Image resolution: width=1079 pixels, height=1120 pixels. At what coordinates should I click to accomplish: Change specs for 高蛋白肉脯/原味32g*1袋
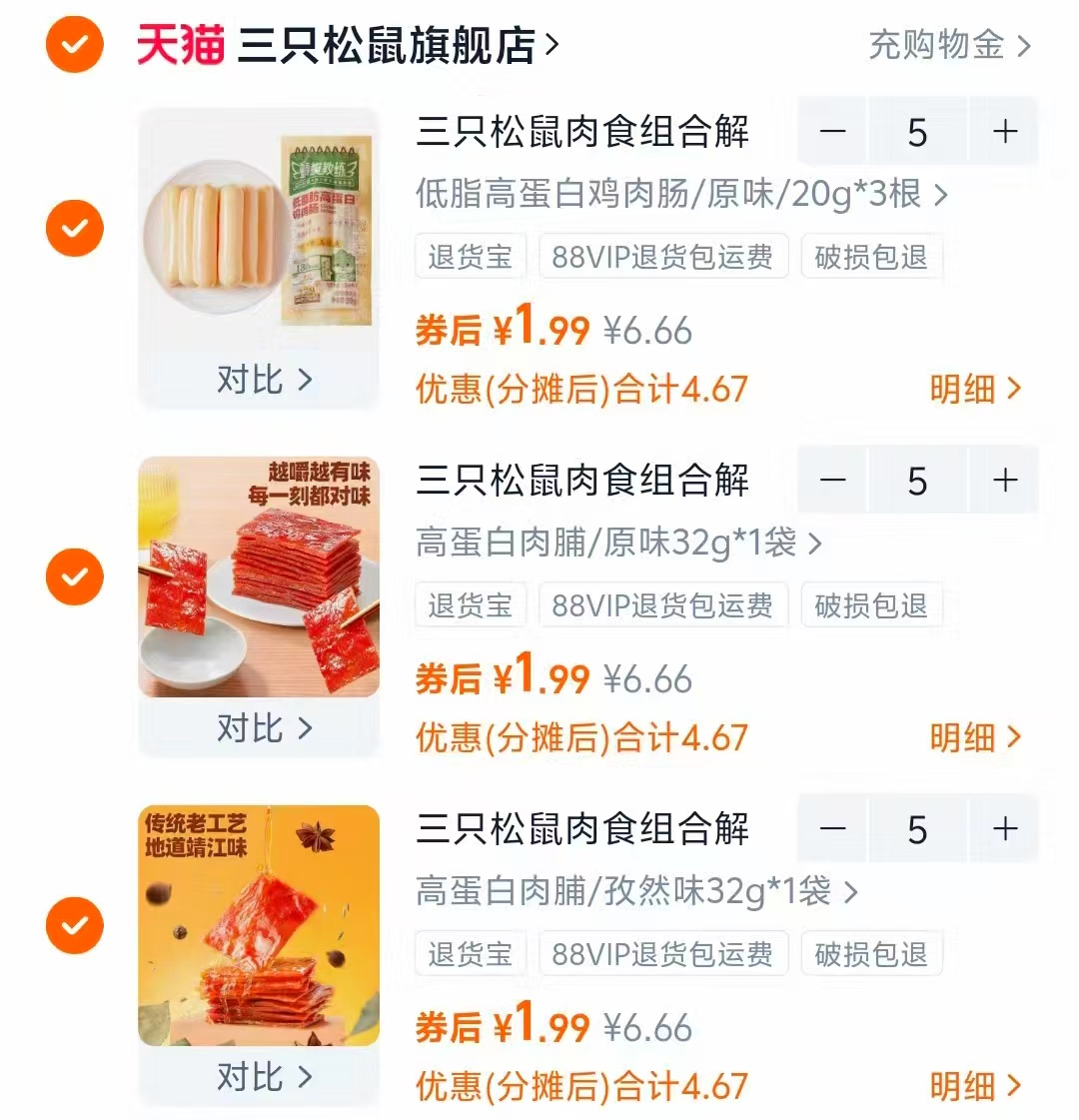(617, 545)
